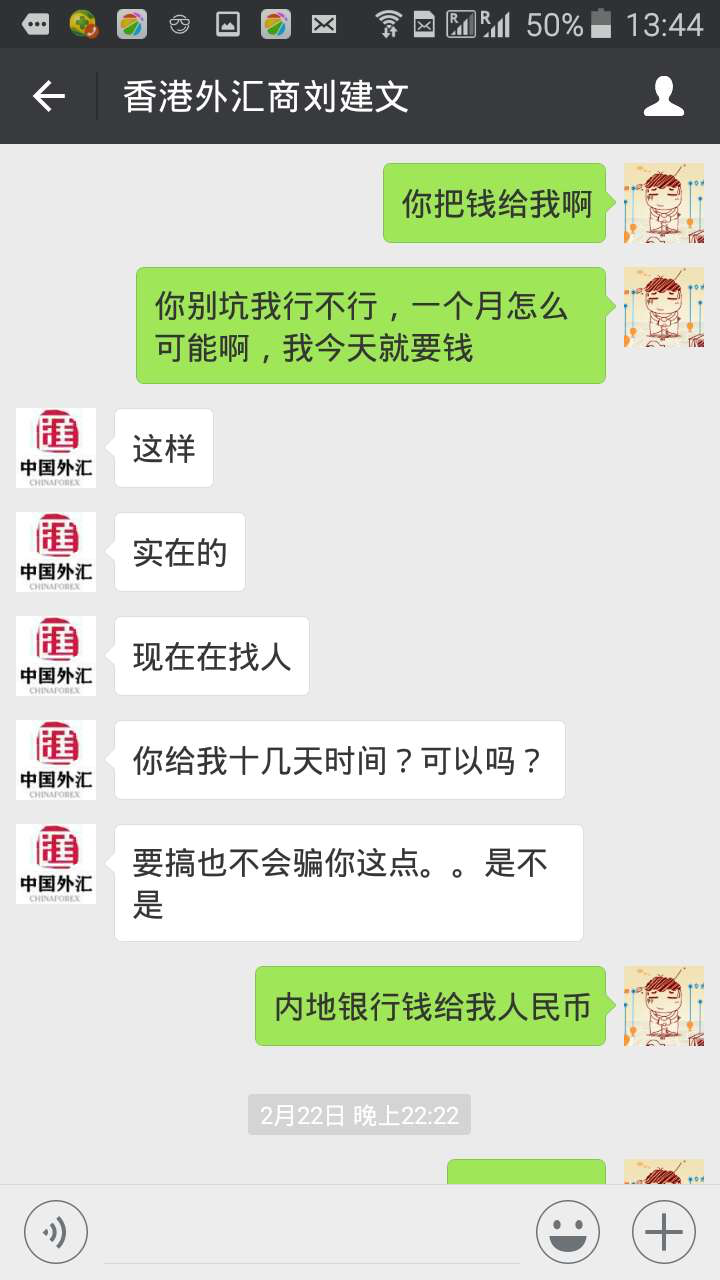Go back from chat with 香港外汇商刘建文

[x=48, y=97]
